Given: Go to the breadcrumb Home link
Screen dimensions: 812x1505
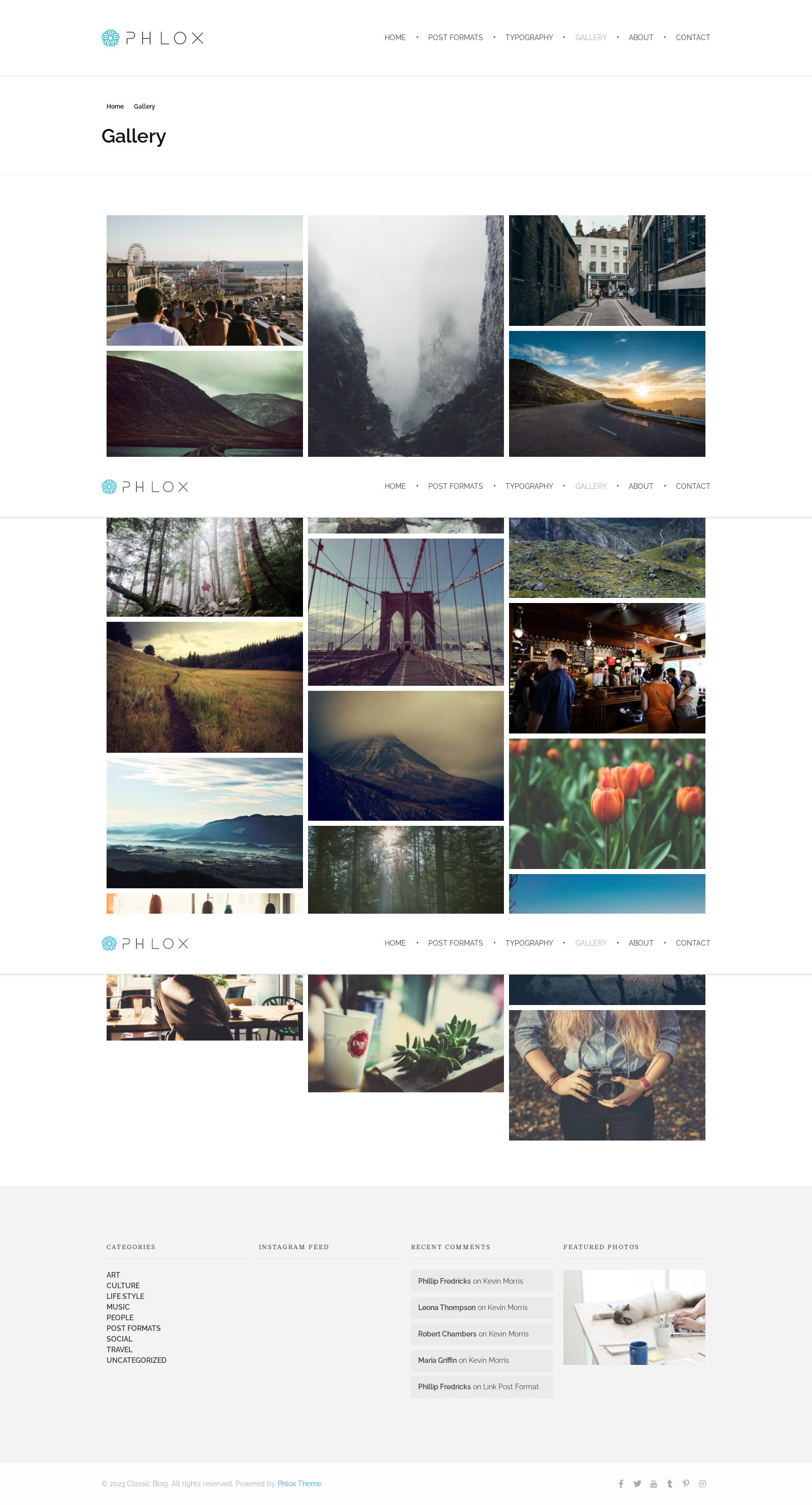Looking at the screenshot, I should (115, 106).
